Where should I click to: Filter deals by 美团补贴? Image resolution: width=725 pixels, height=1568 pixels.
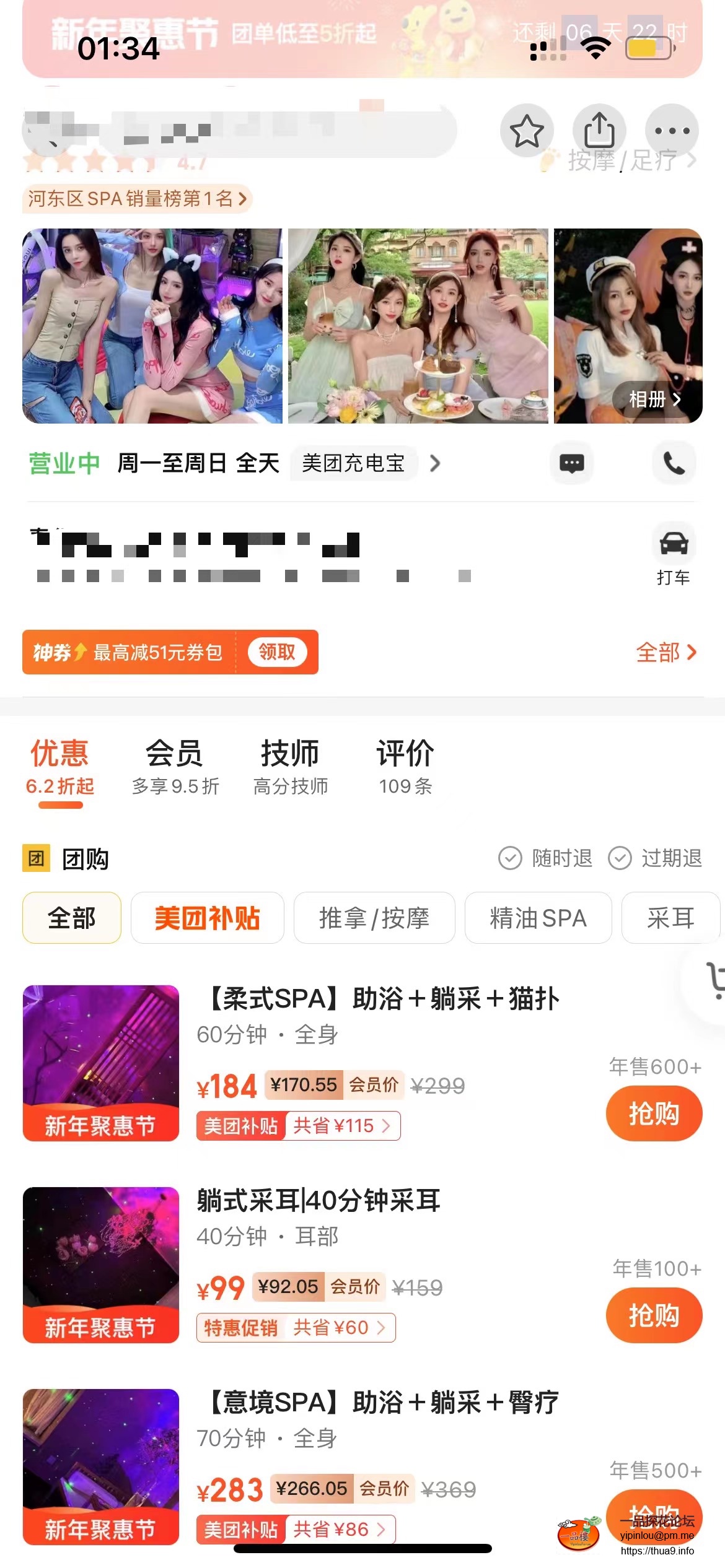(x=207, y=918)
